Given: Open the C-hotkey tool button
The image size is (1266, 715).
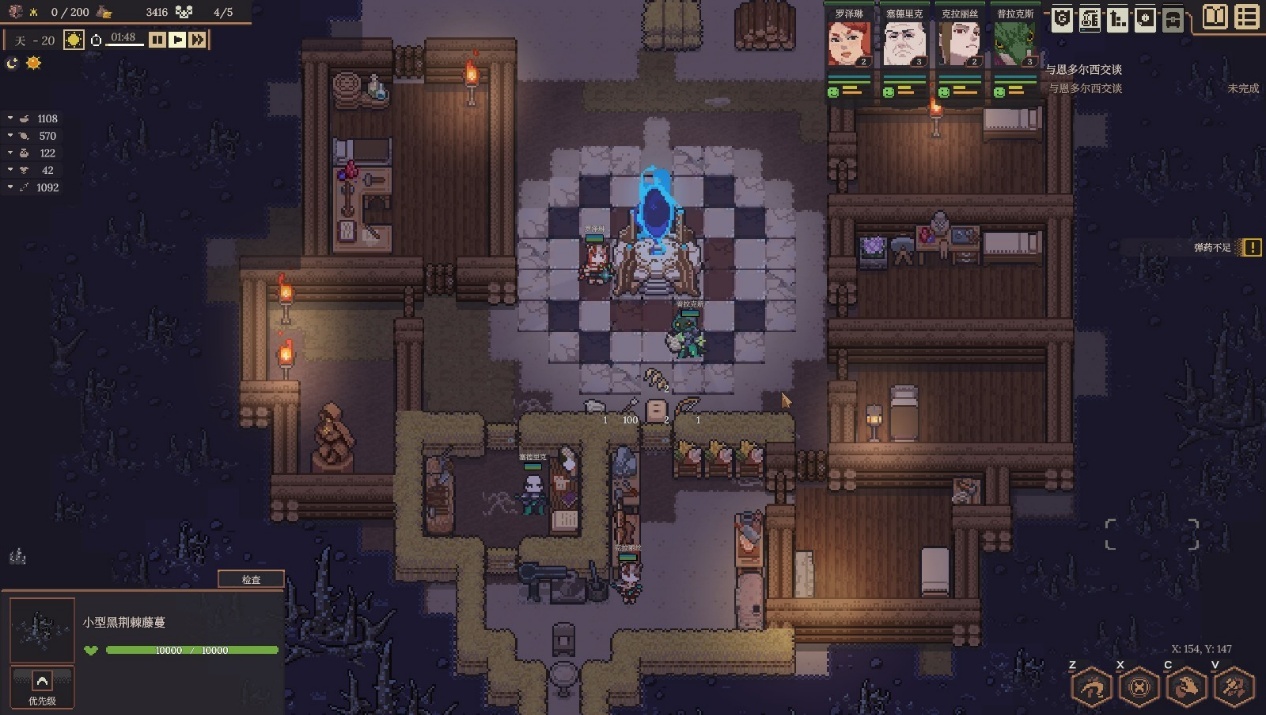Looking at the screenshot, I should [1186, 687].
